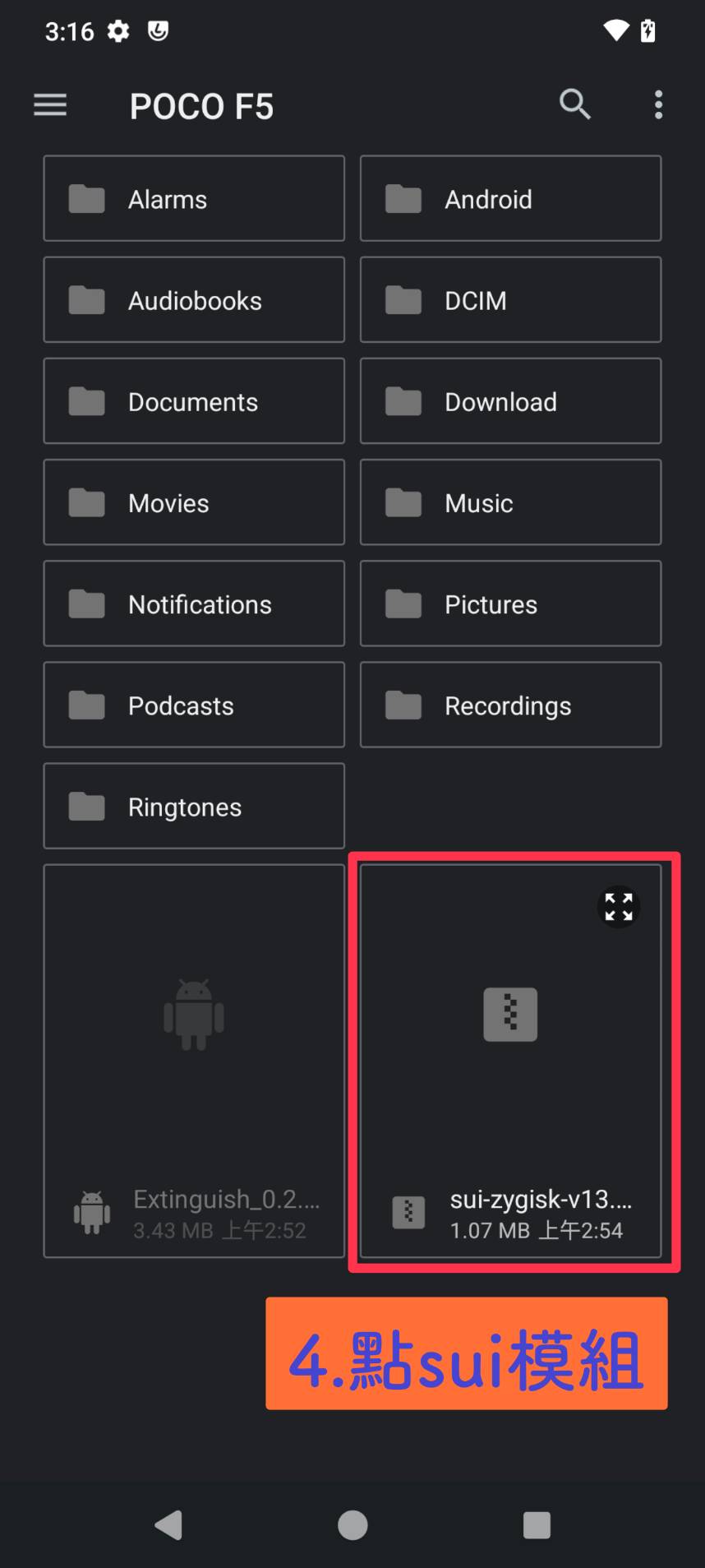
Task: Open the Audiobooks folder
Action: point(194,300)
